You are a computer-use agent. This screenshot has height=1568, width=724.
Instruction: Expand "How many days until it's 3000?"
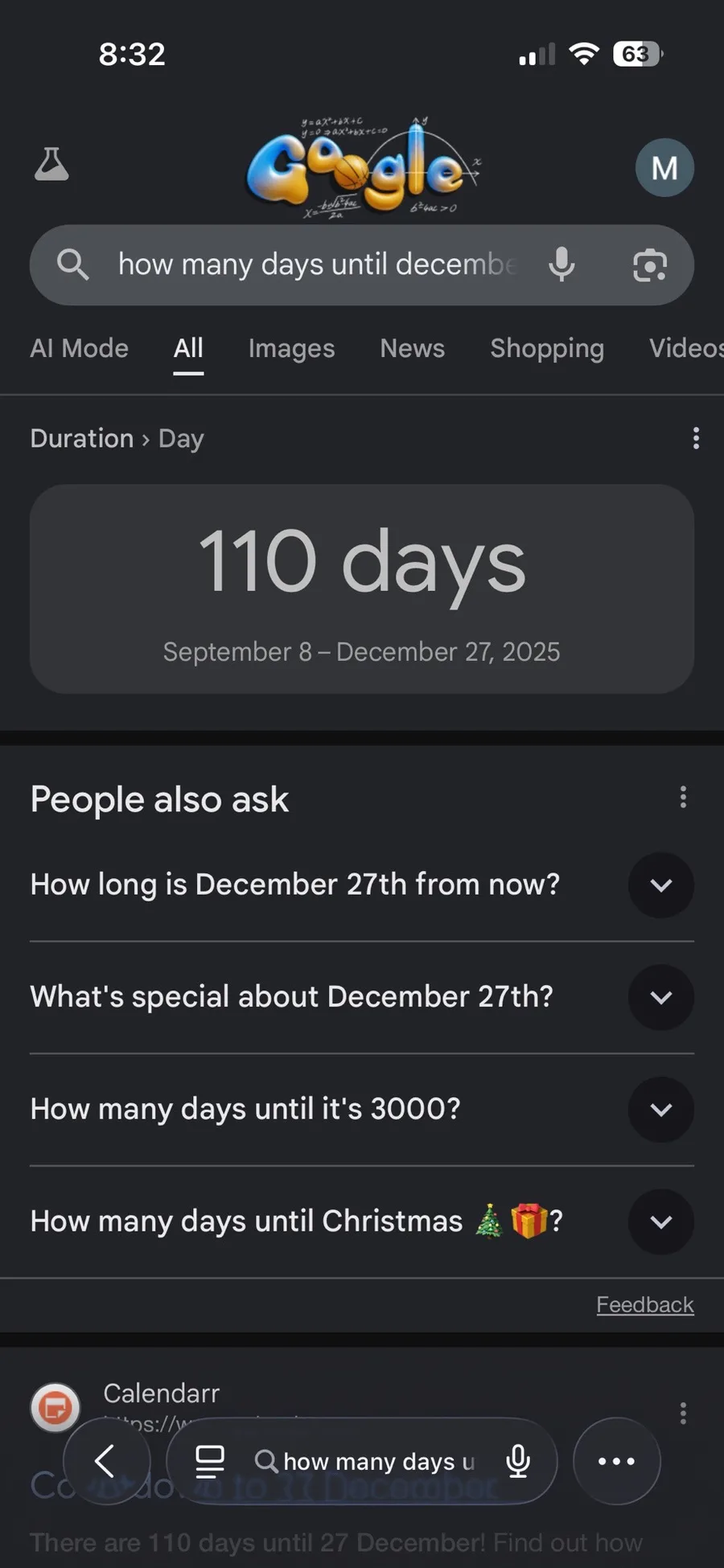click(362, 1110)
